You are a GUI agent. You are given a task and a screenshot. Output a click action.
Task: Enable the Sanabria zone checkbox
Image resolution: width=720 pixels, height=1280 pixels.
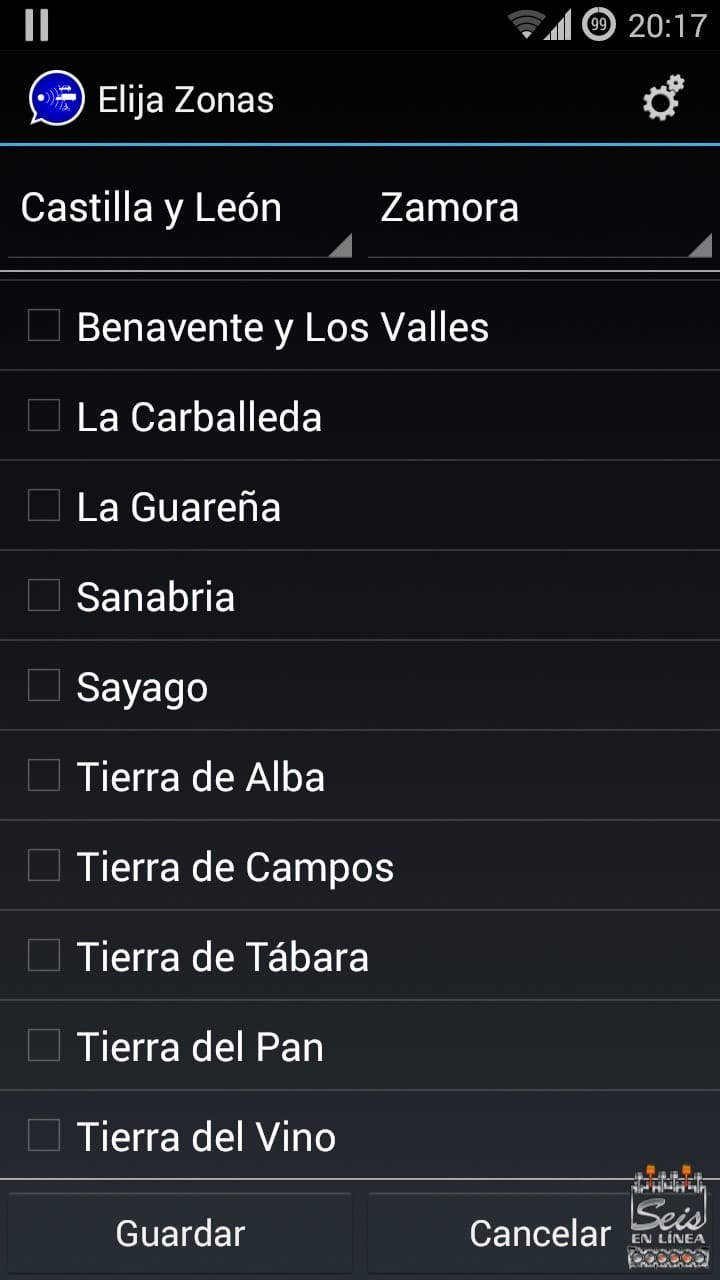click(44, 596)
